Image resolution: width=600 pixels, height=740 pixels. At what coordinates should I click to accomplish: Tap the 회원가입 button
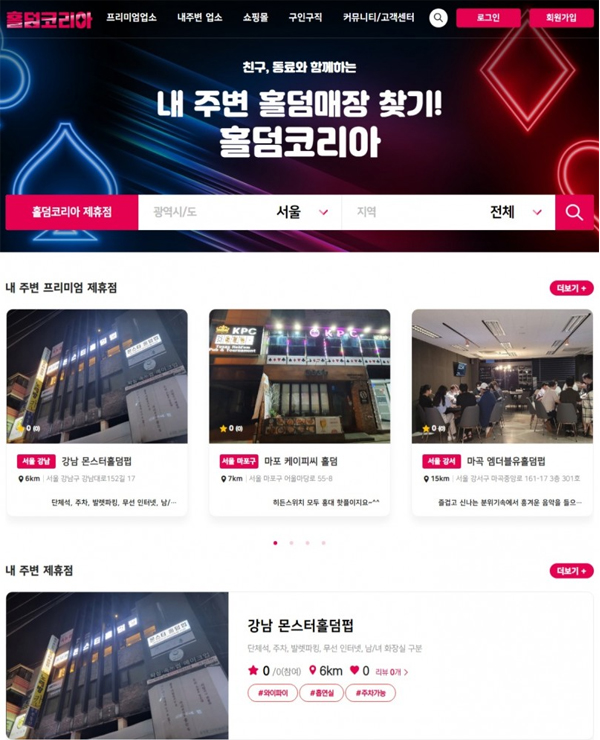[560, 18]
